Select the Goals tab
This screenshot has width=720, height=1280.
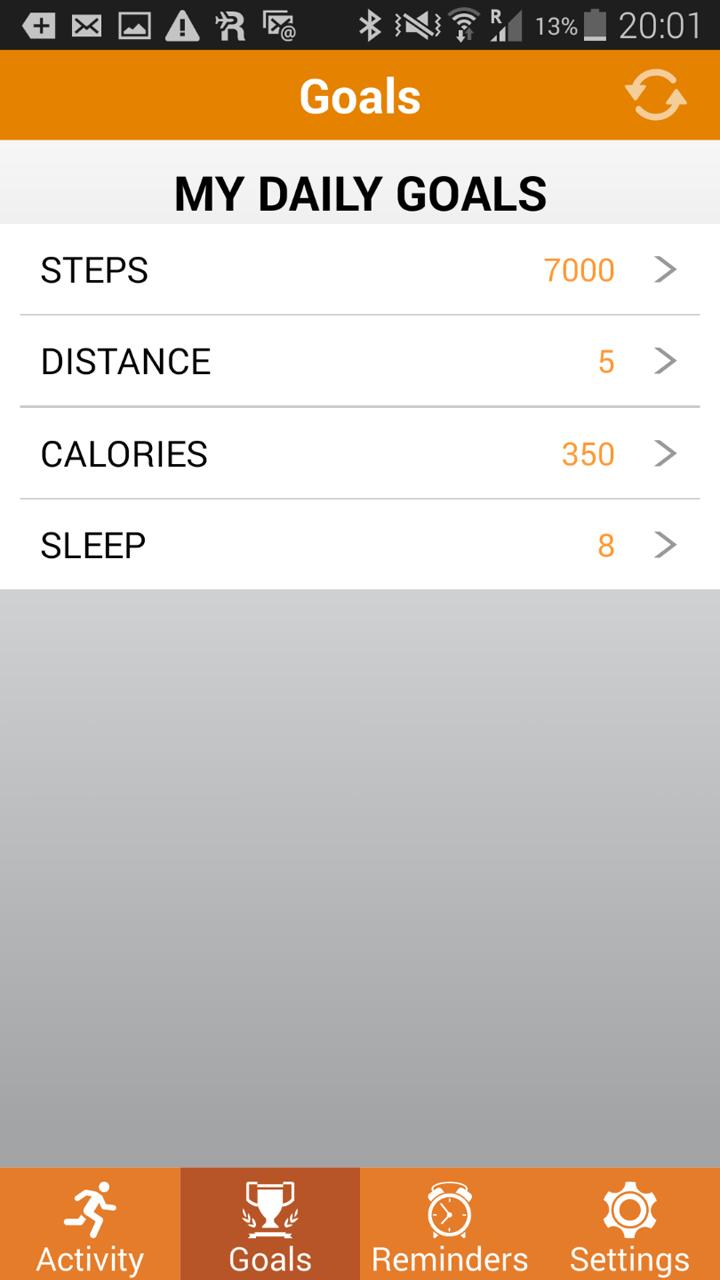coord(270,1224)
